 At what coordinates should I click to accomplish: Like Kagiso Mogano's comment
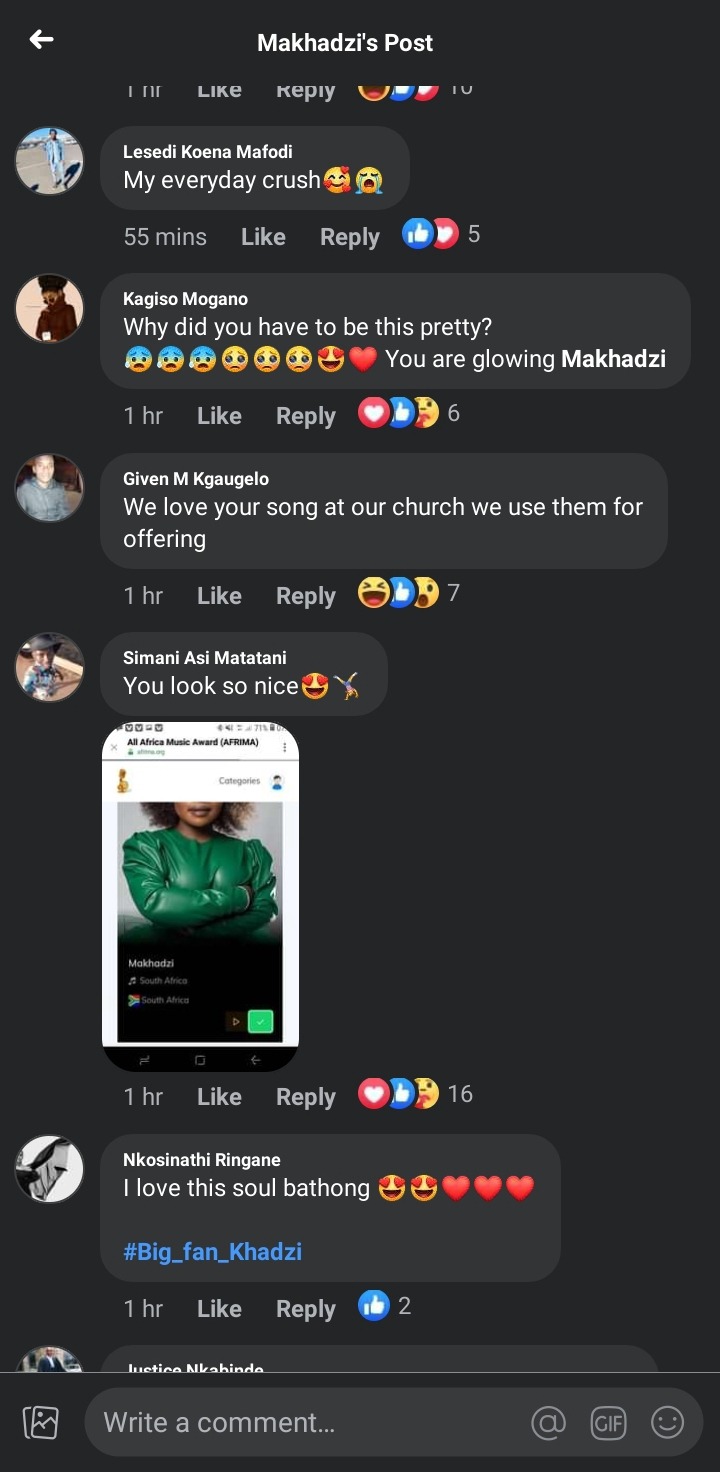coord(219,416)
